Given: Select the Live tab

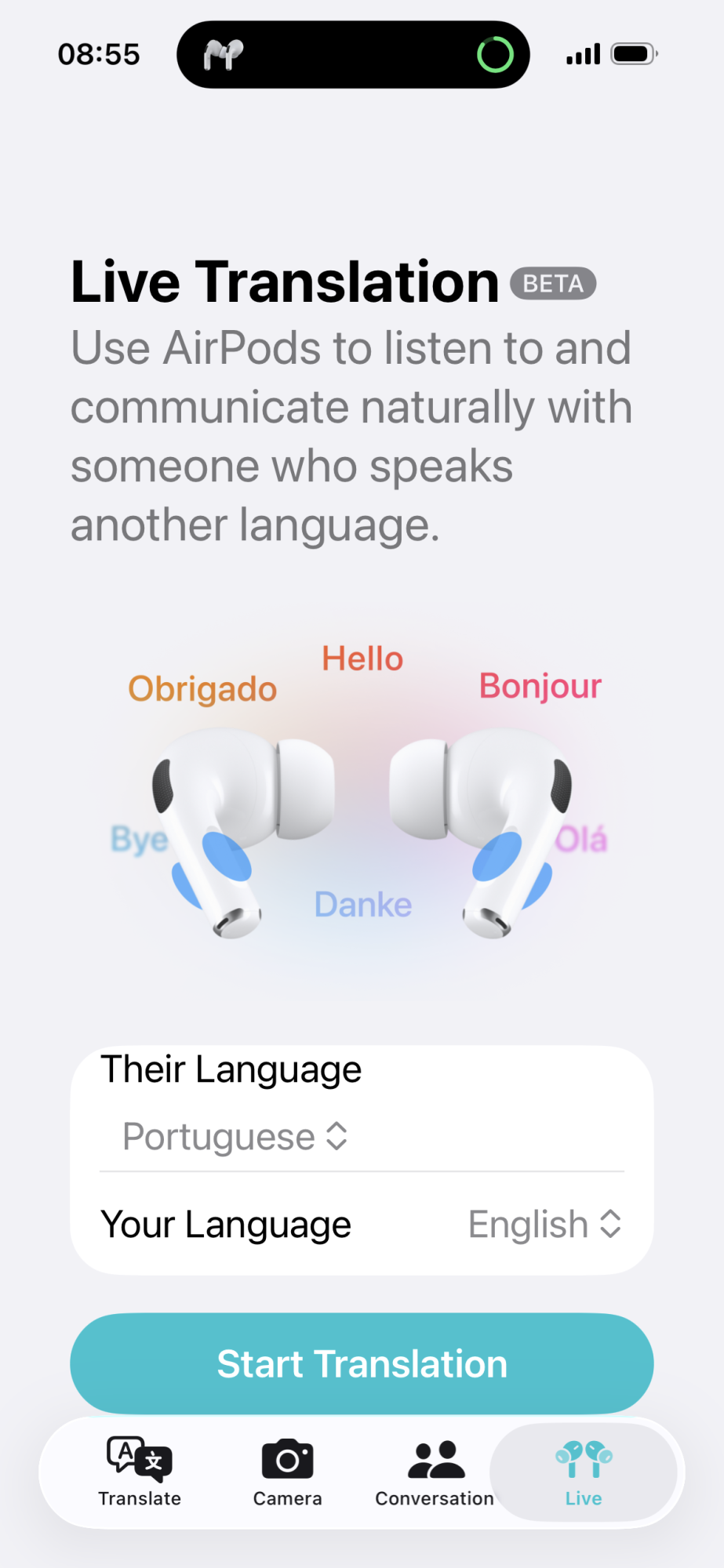Looking at the screenshot, I should pyautogui.click(x=584, y=1472).
